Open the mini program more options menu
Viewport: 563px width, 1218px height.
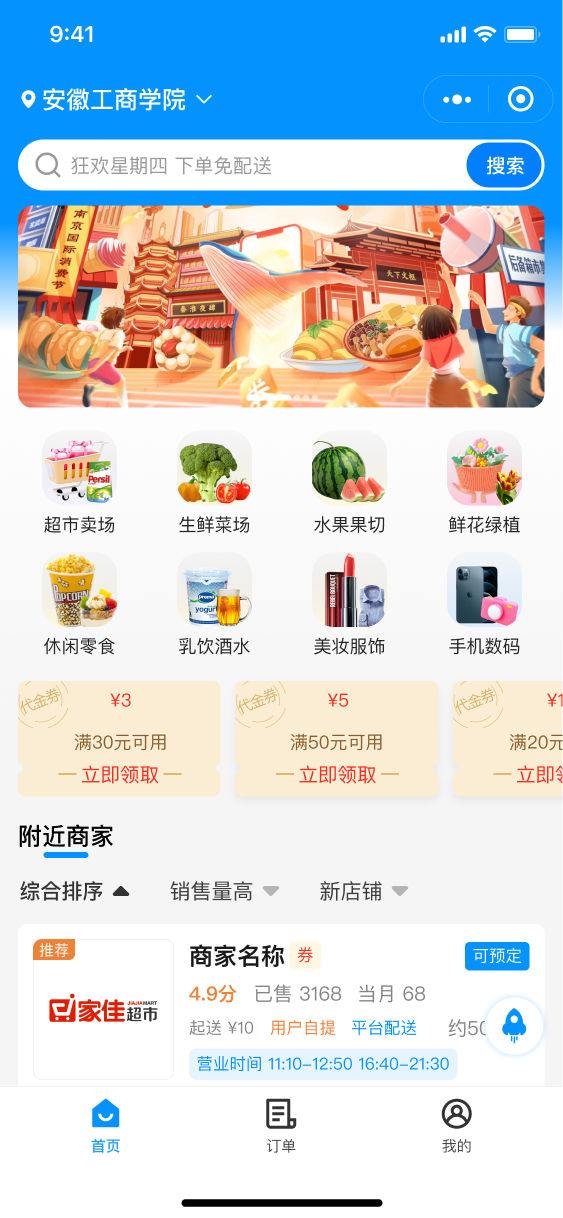457,100
